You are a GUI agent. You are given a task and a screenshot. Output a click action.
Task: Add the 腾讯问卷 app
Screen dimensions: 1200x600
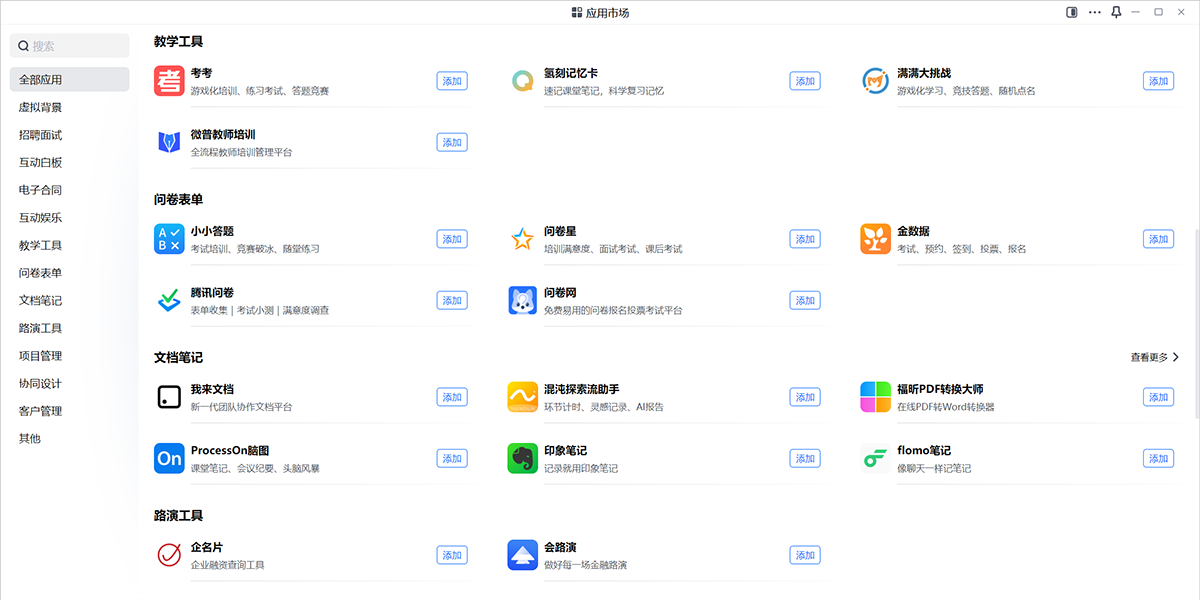452,300
